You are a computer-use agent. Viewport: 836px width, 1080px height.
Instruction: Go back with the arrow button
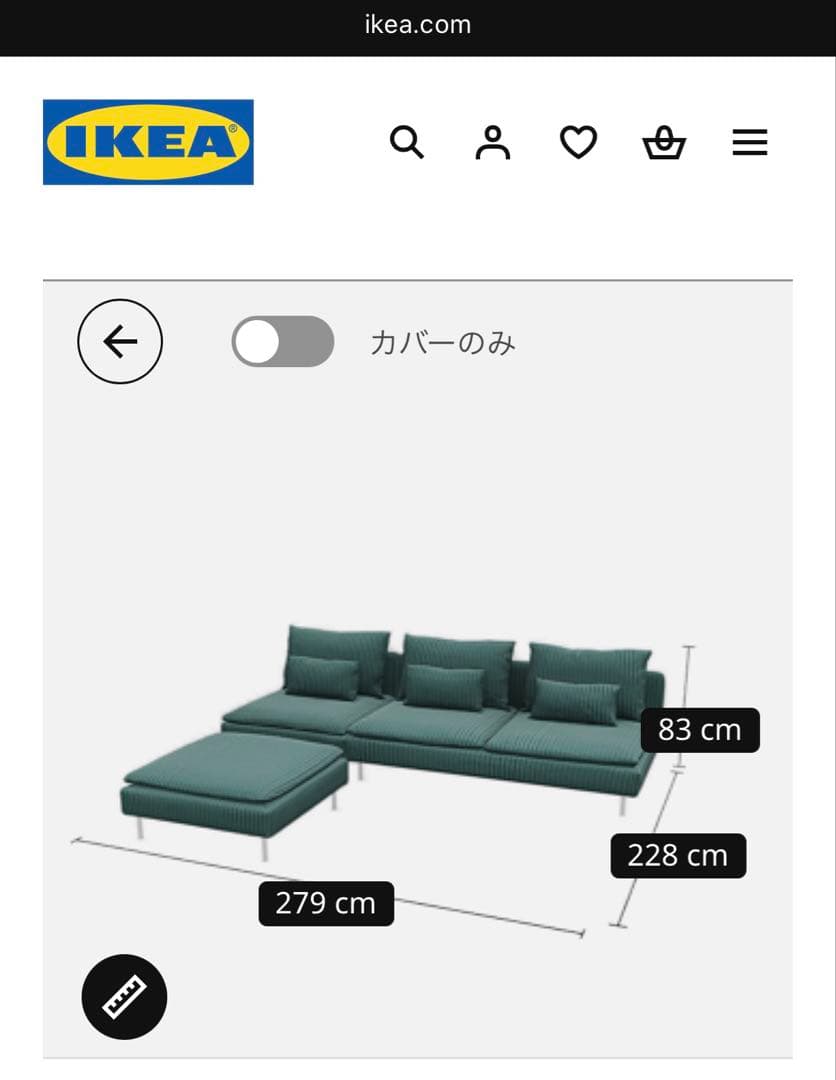point(120,342)
